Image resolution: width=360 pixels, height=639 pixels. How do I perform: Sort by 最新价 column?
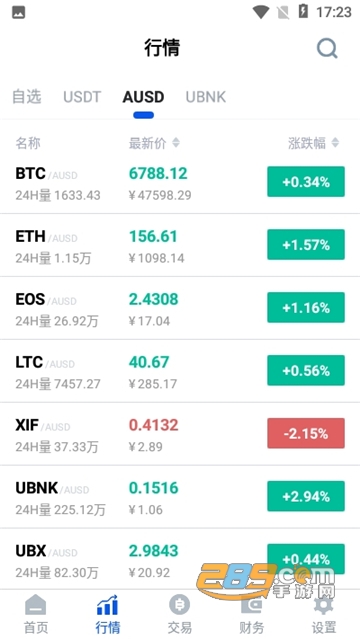[x=154, y=143]
